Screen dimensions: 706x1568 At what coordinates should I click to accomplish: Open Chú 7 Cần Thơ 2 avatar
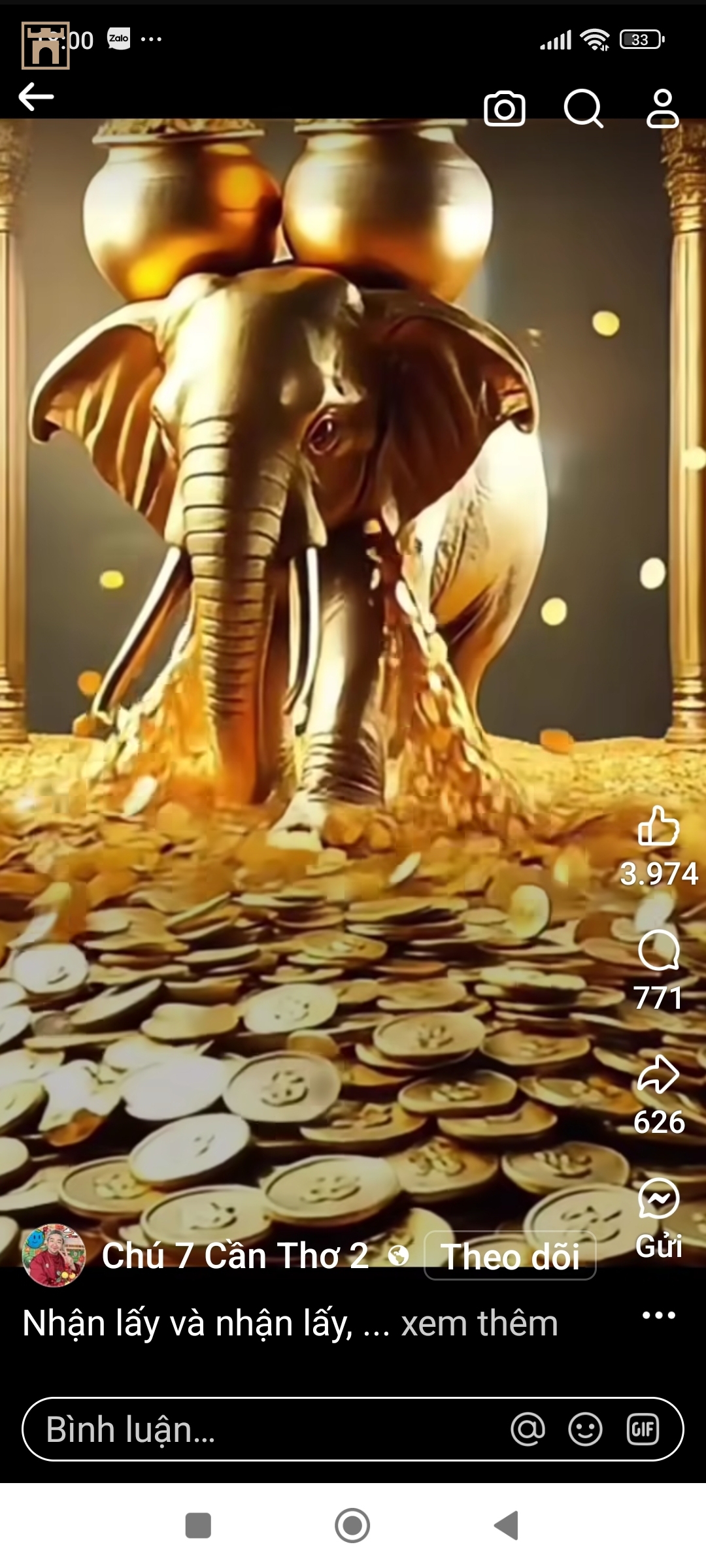[54, 1256]
